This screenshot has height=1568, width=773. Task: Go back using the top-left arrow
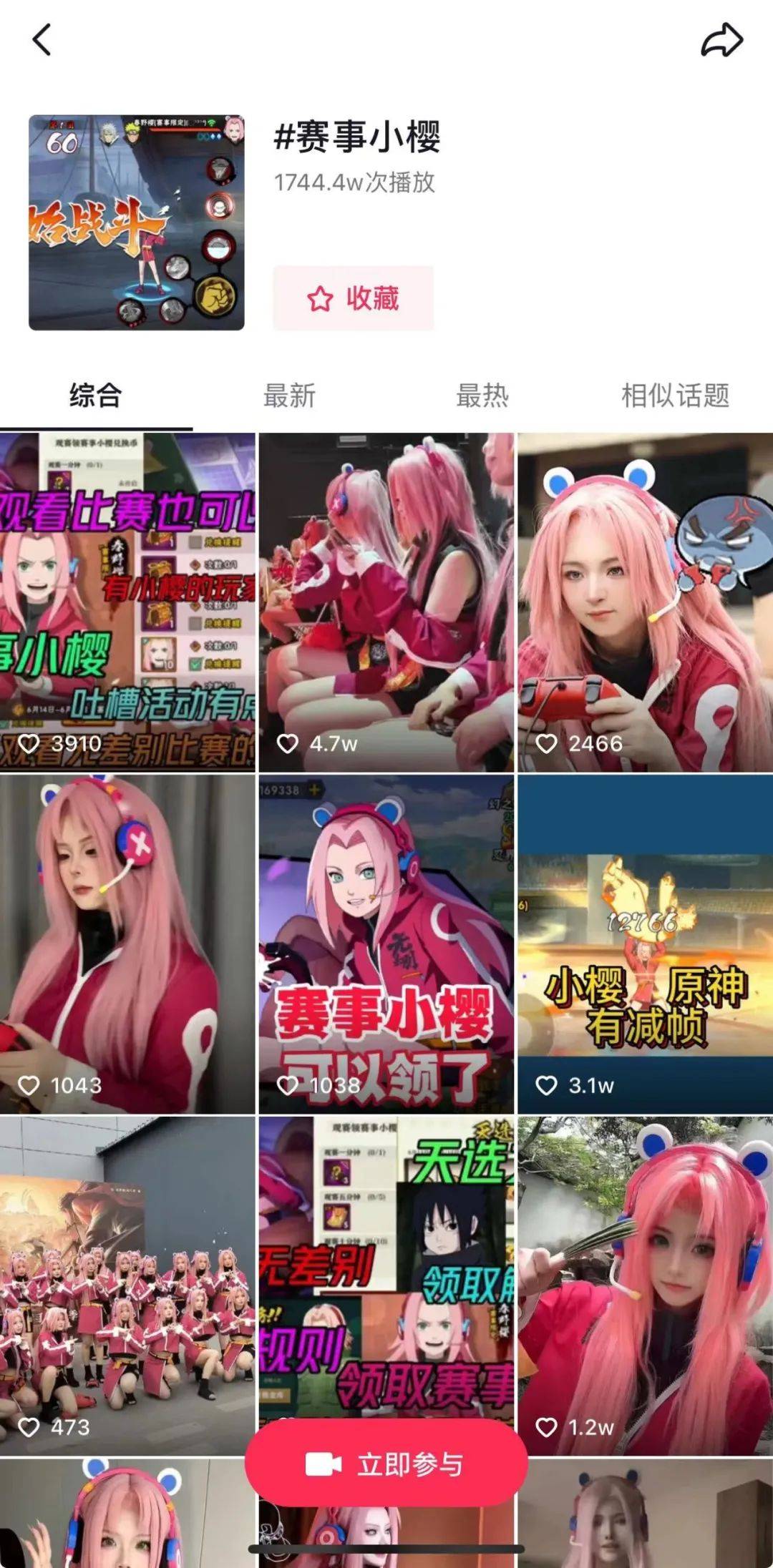coord(42,39)
